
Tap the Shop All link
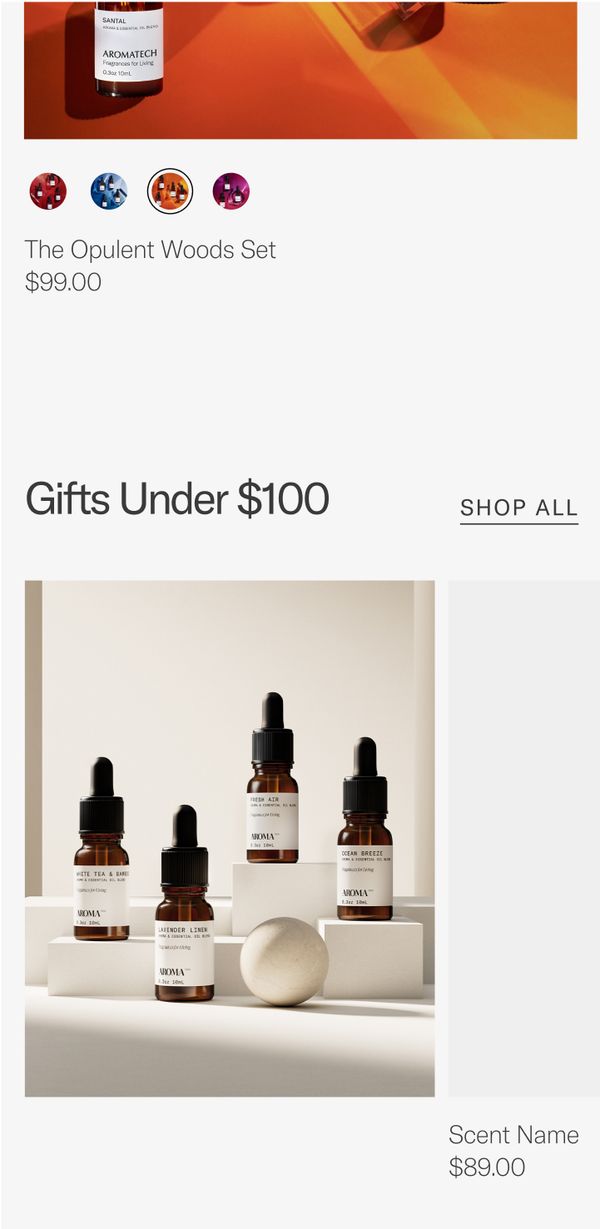[x=518, y=508]
